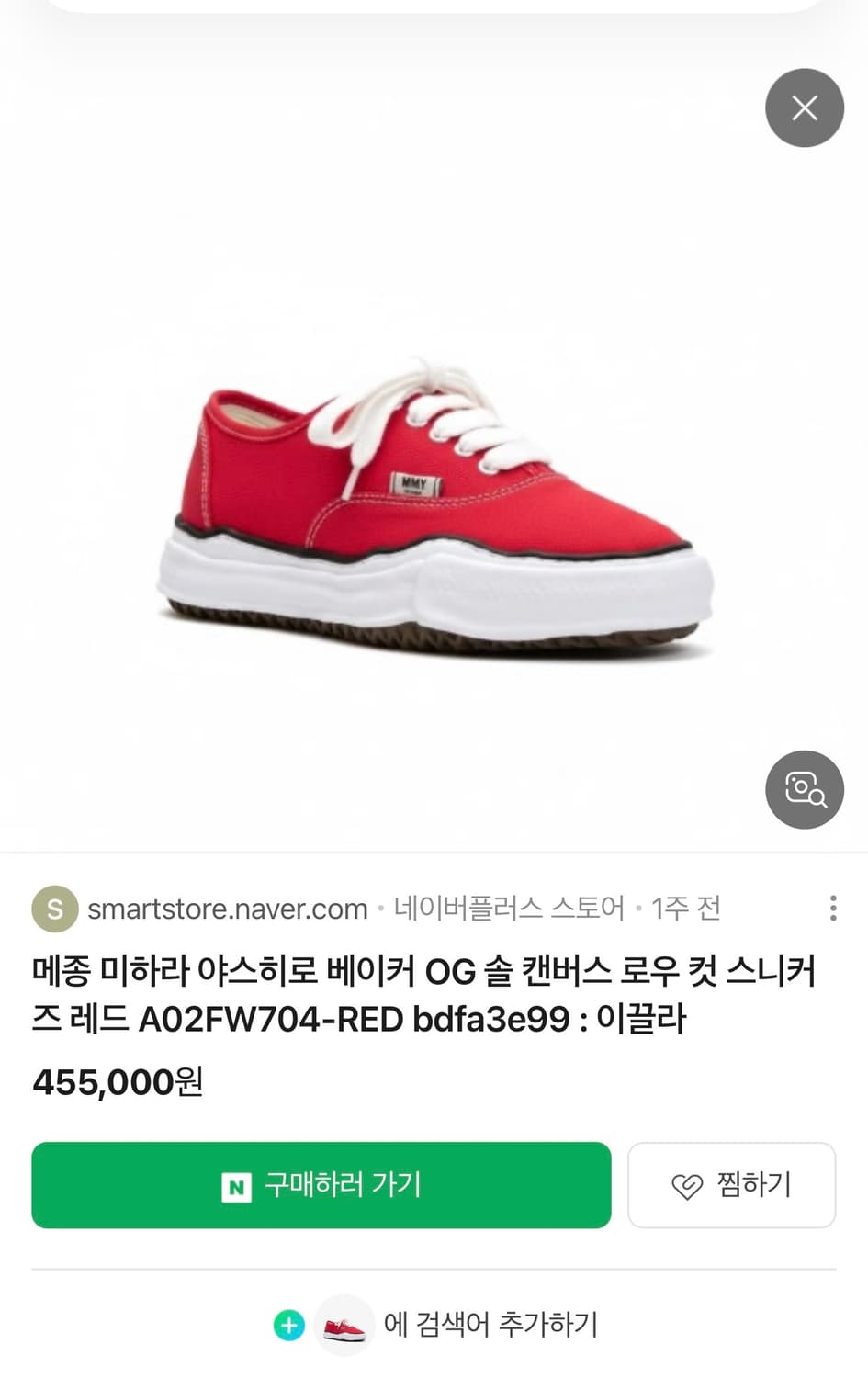This screenshot has height=1378, width=868.
Task: Open the smartstore.naver.com link
Action: point(227,908)
